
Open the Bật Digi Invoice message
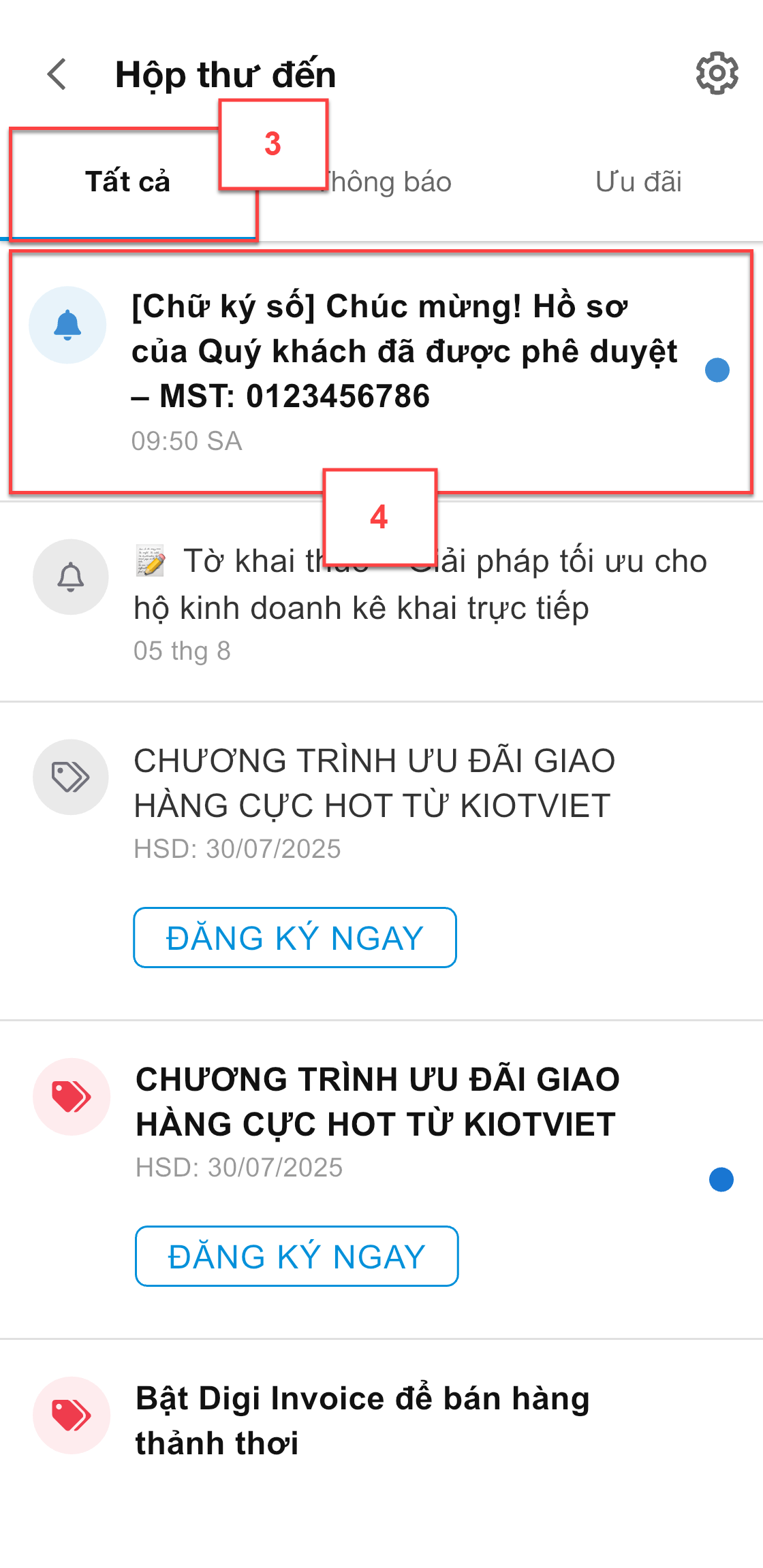tap(381, 1420)
